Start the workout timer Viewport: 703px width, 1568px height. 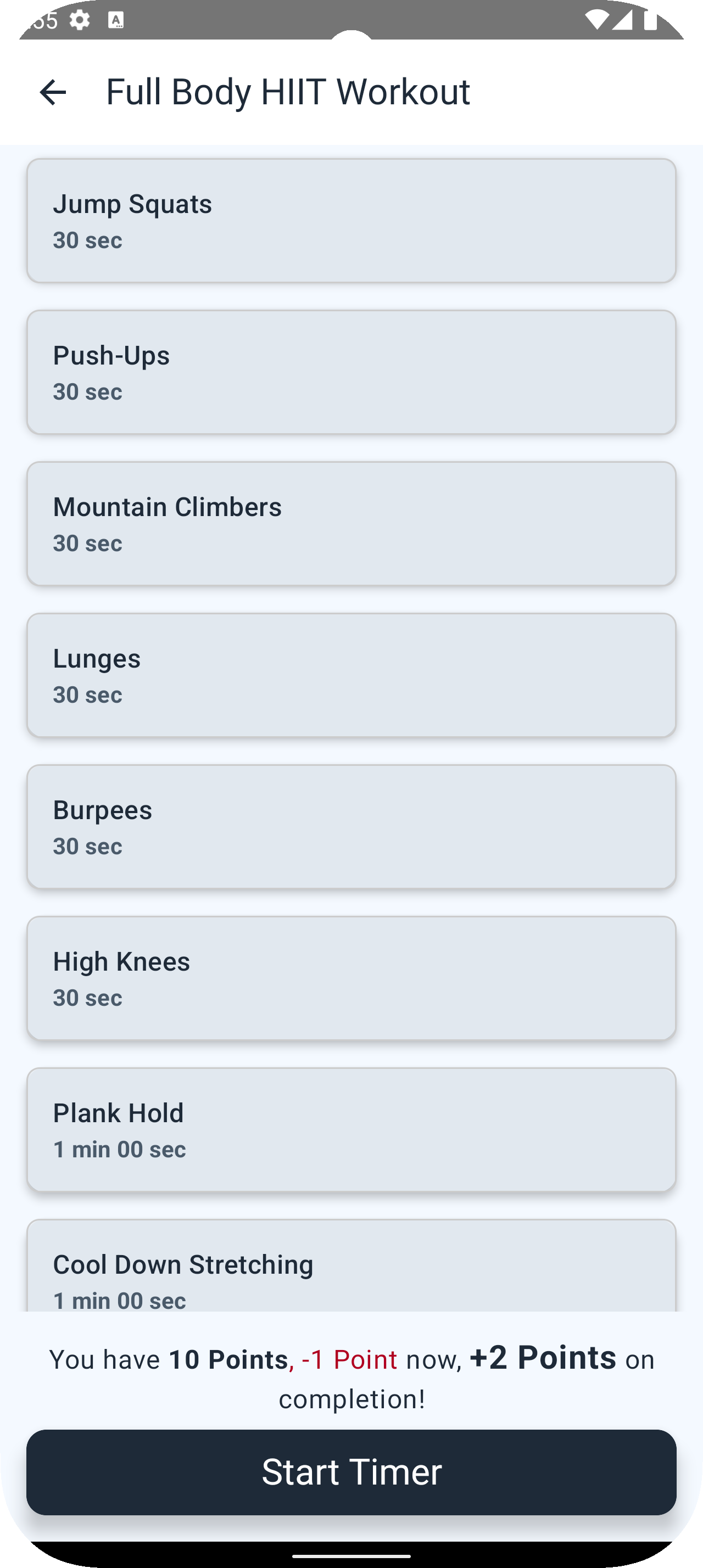[351, 1472]
